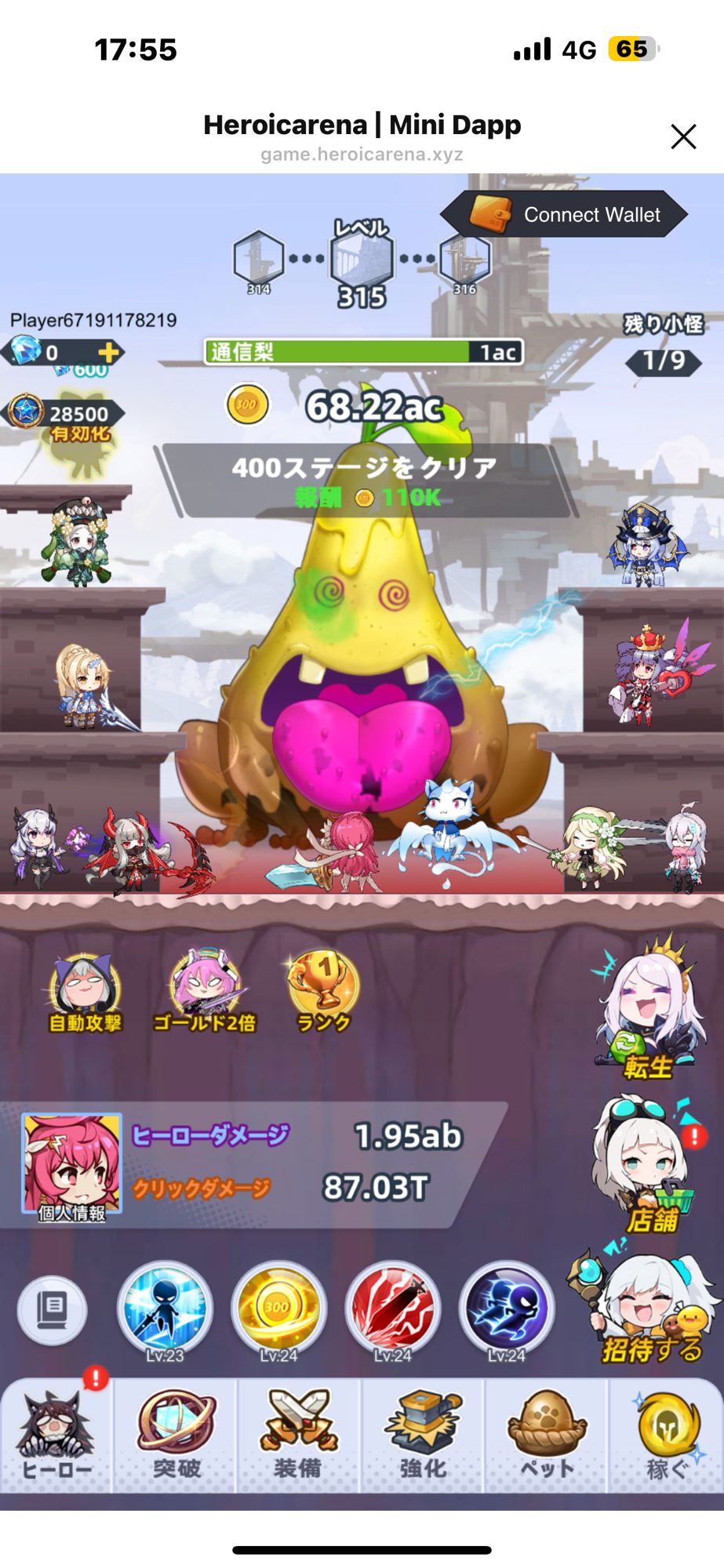Tap the Connect Wallet button

(566, 214)
